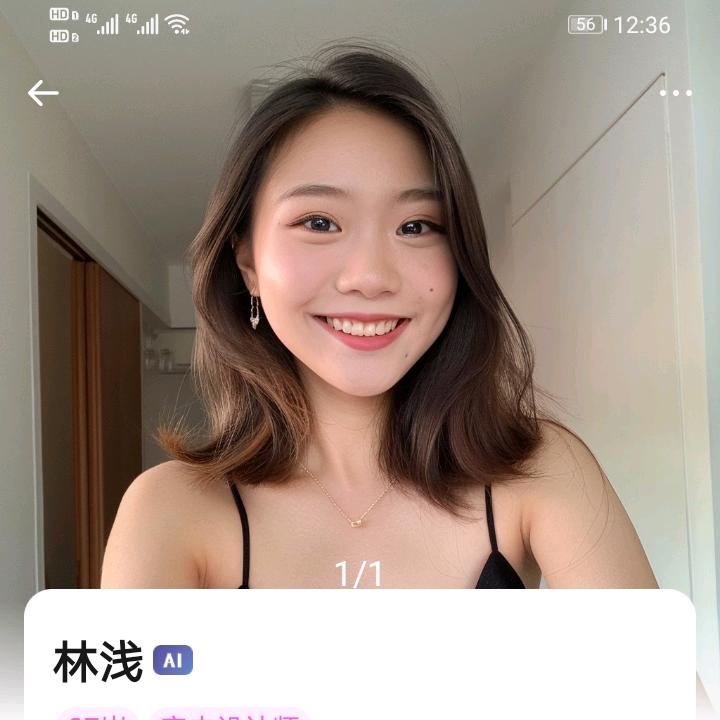
Task: Go back using the top-left arrow
Action: 43,93
